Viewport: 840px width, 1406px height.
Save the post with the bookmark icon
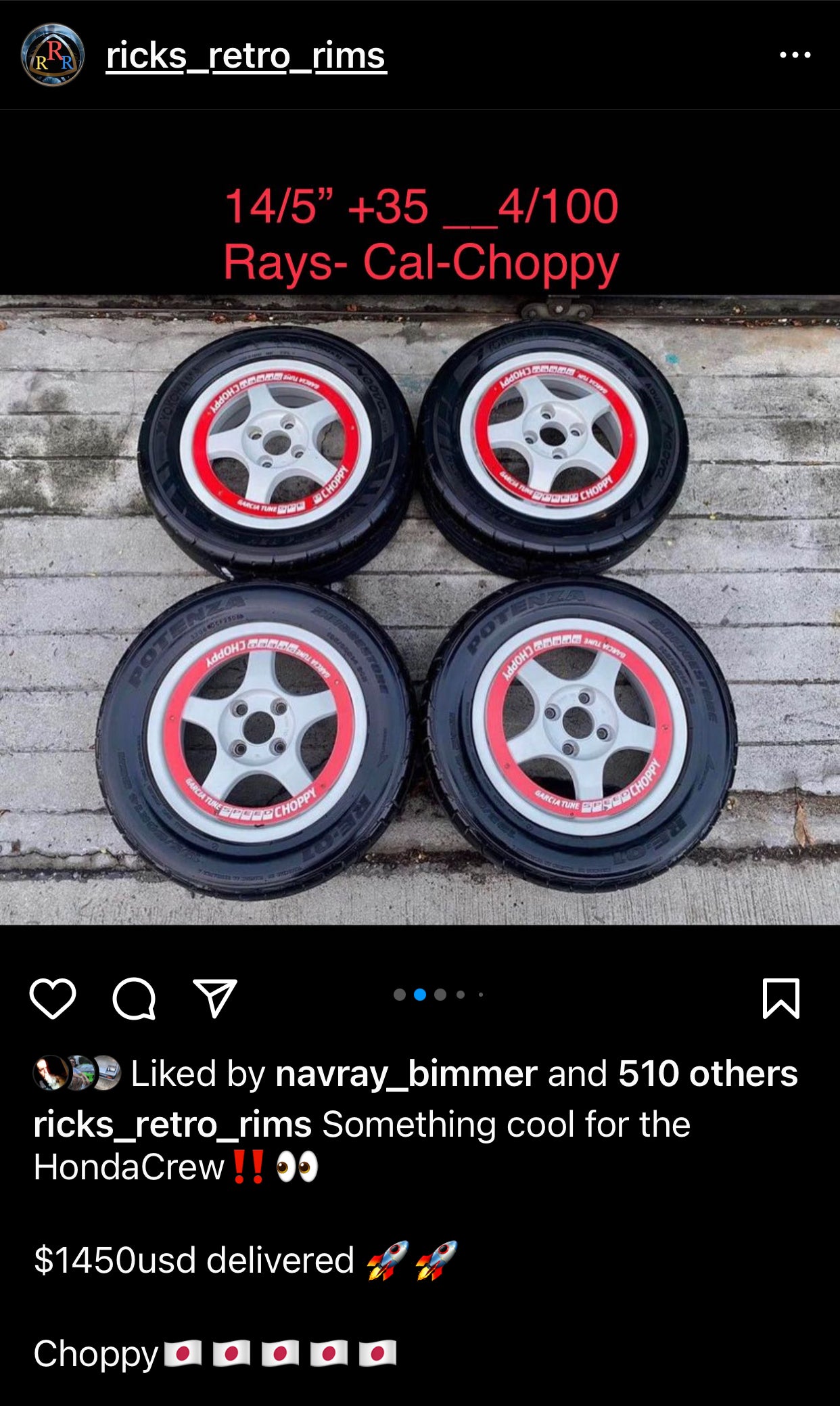tap(781, 998)
